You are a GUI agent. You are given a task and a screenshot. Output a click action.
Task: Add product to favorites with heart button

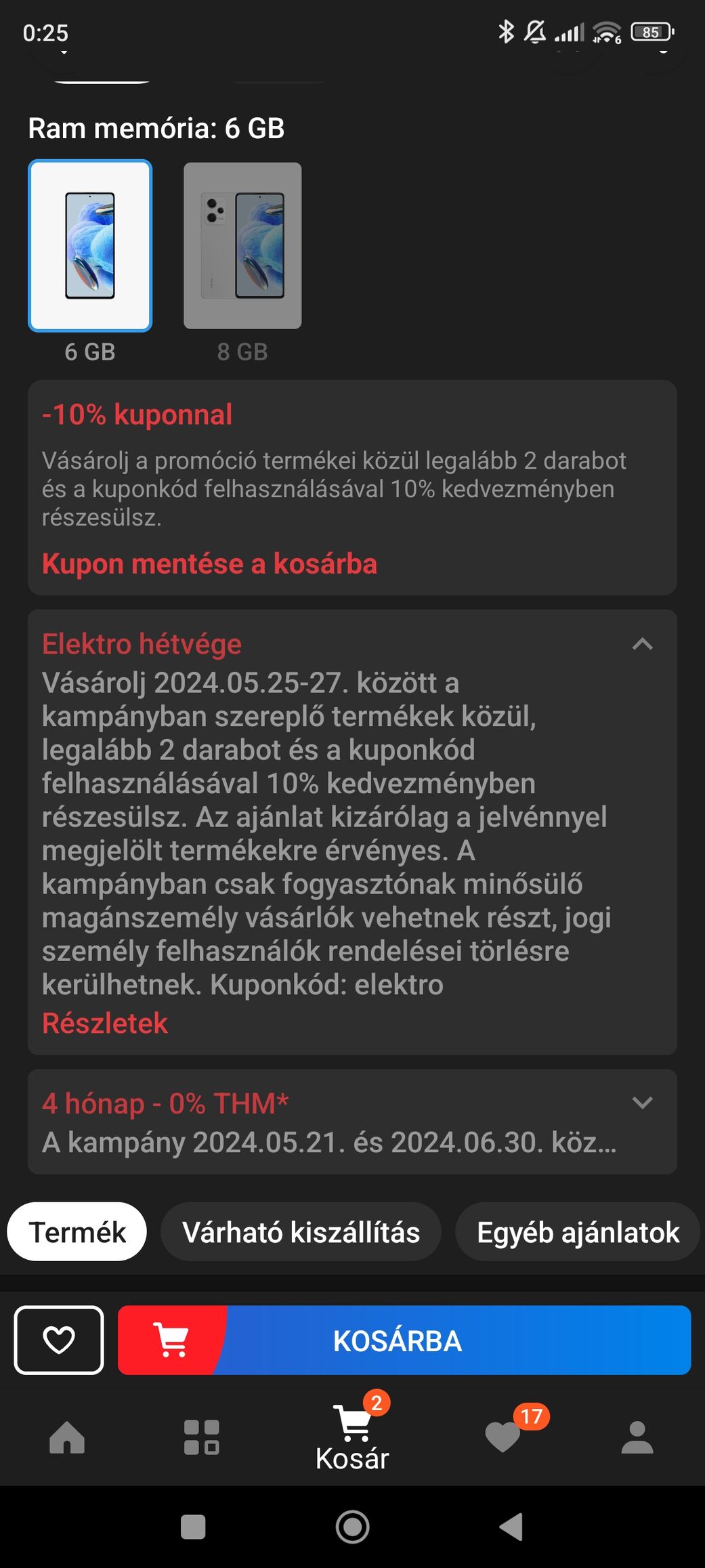[59, 1340]
